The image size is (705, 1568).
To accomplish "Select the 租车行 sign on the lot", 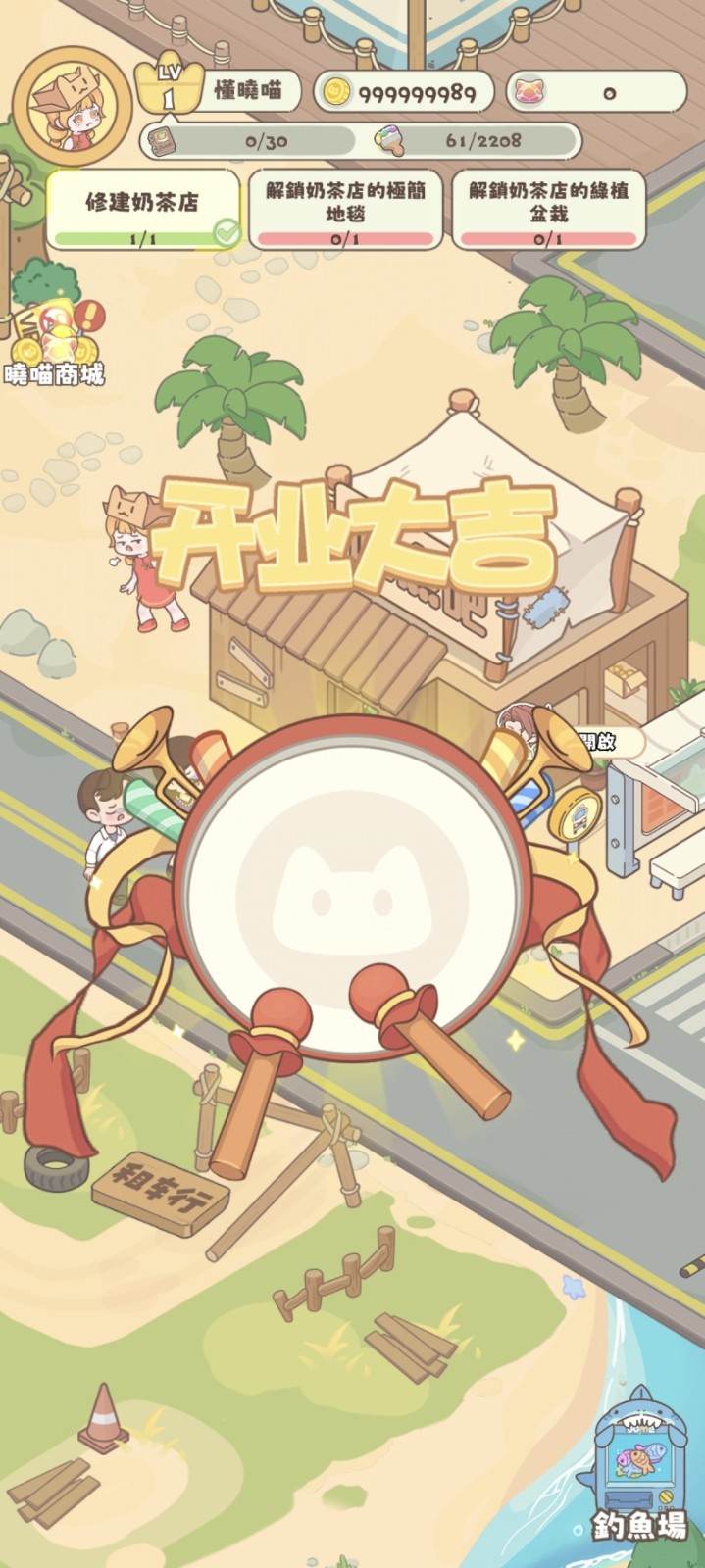I will coord(162,1192).
